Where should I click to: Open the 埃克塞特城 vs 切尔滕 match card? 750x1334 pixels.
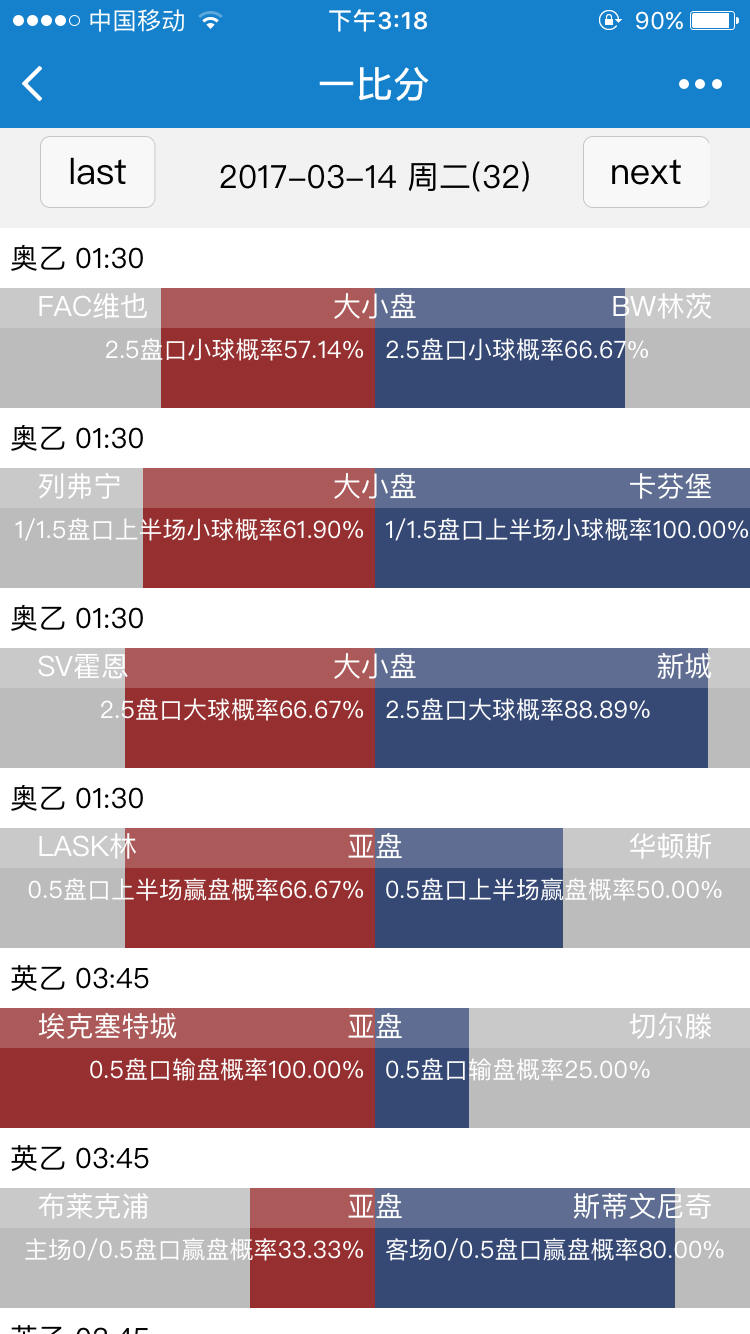point(375,1068)
